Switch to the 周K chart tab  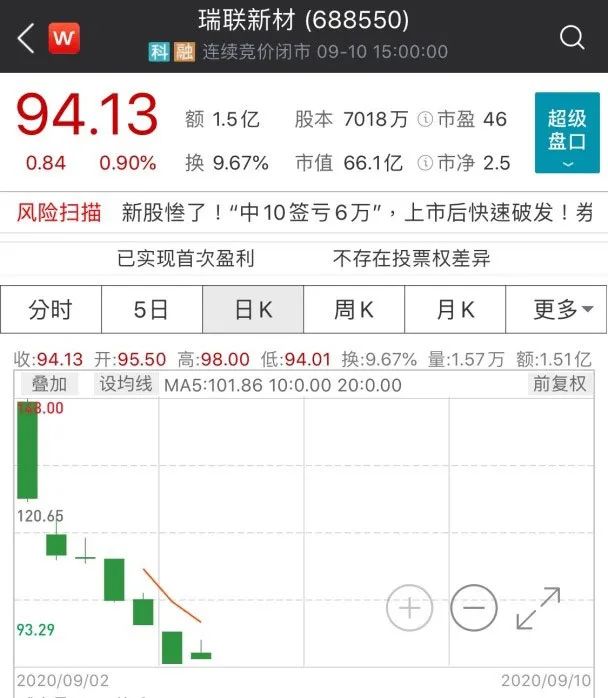click(x=354, y=310)
